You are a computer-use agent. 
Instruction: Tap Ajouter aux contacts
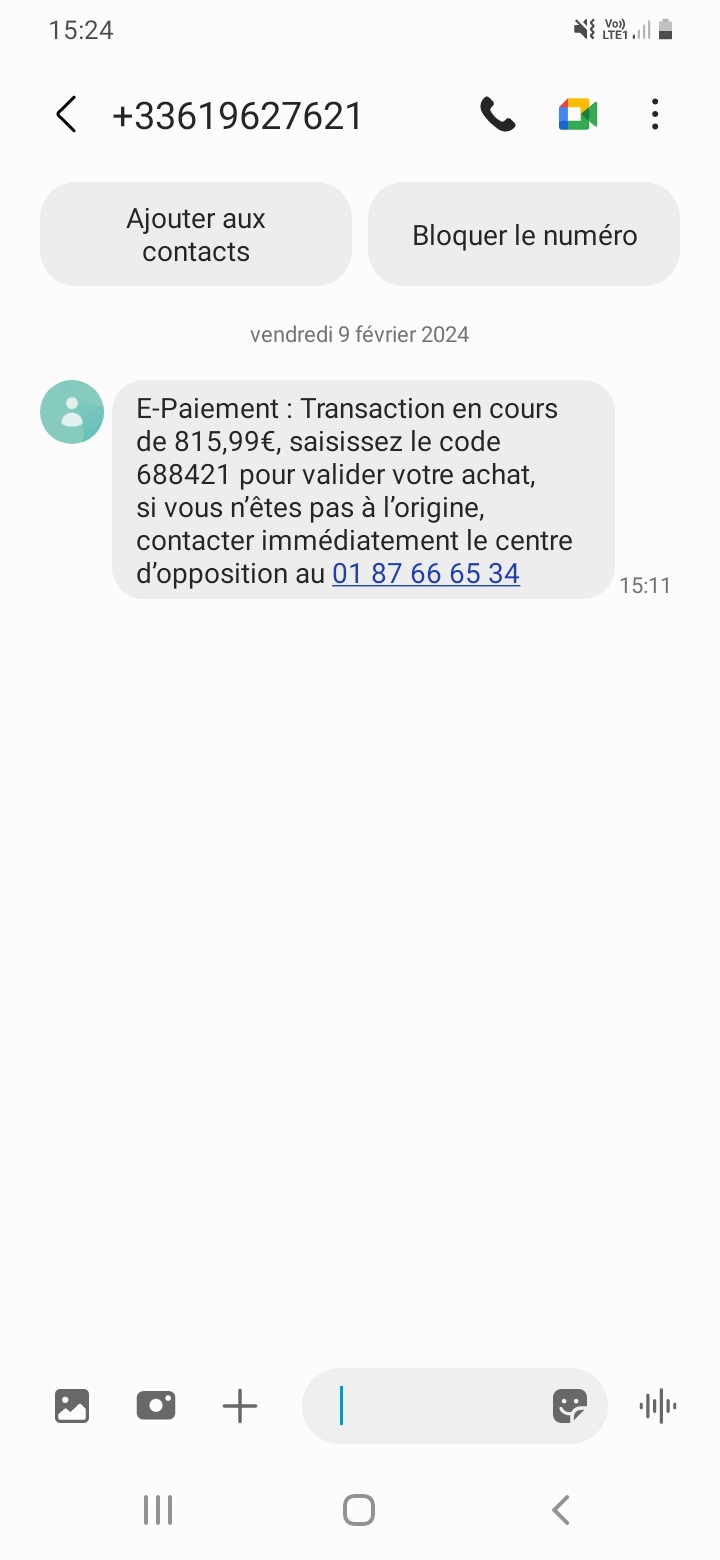pyautogui.click(x=196, y=234)
